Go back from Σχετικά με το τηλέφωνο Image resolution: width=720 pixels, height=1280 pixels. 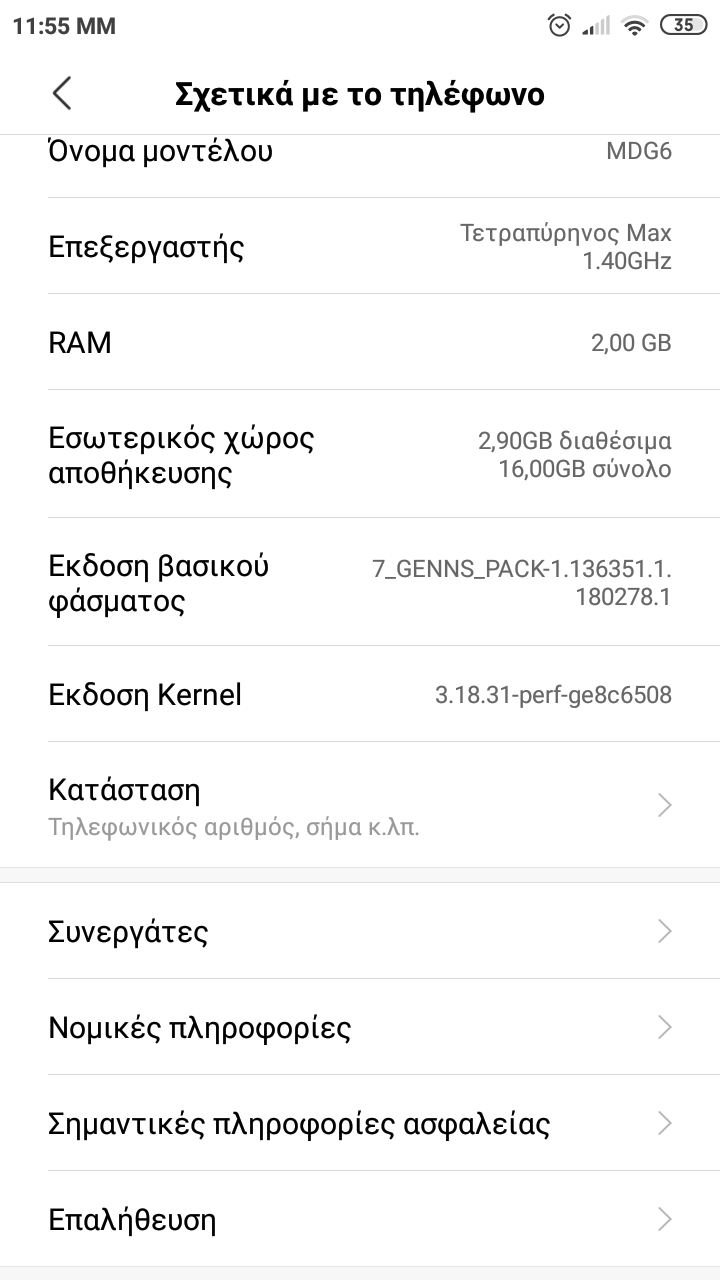pyautogui.click(x=62, y=94)
